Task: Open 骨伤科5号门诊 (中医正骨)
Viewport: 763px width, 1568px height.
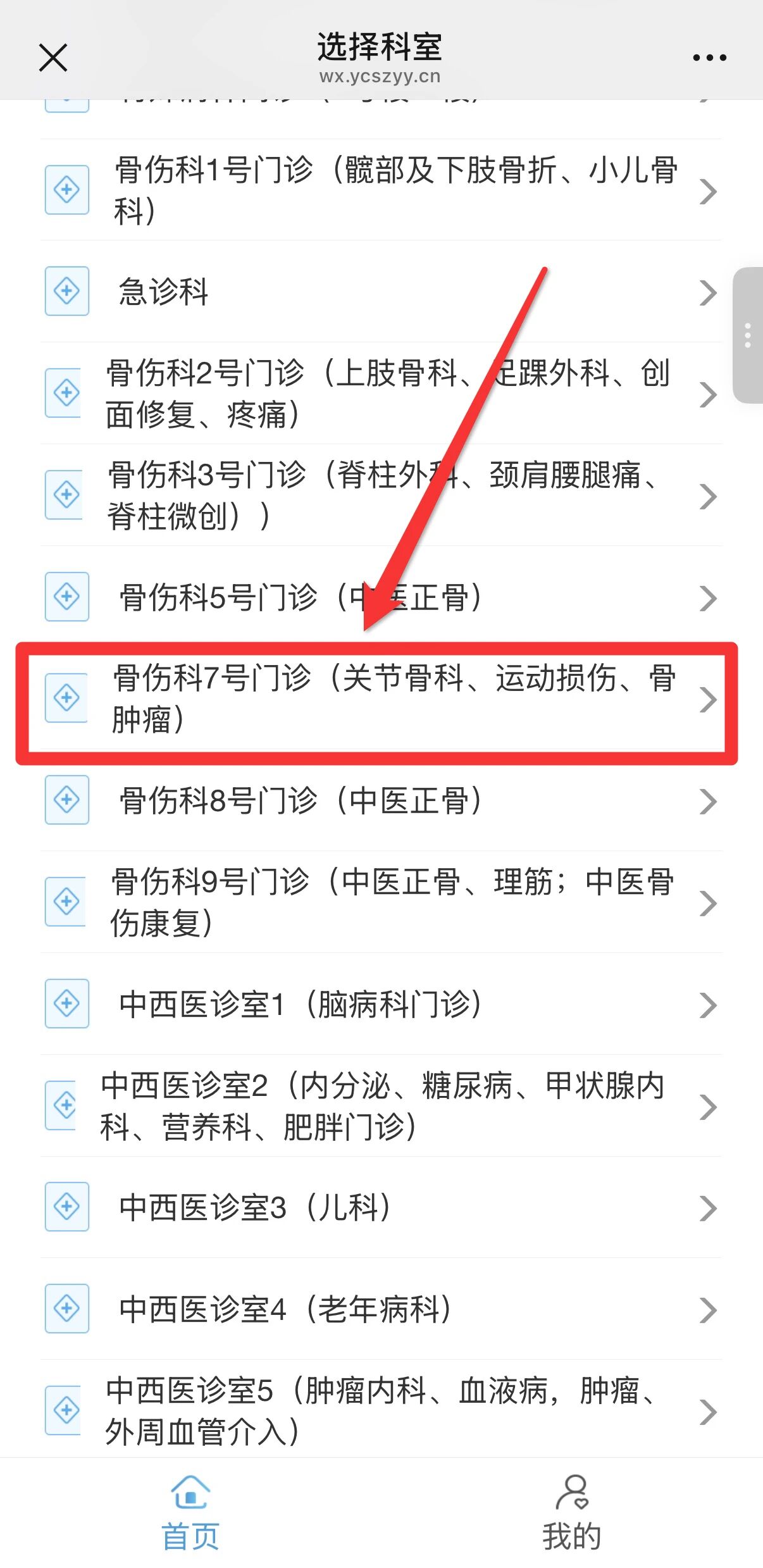Action: point(380,597)
